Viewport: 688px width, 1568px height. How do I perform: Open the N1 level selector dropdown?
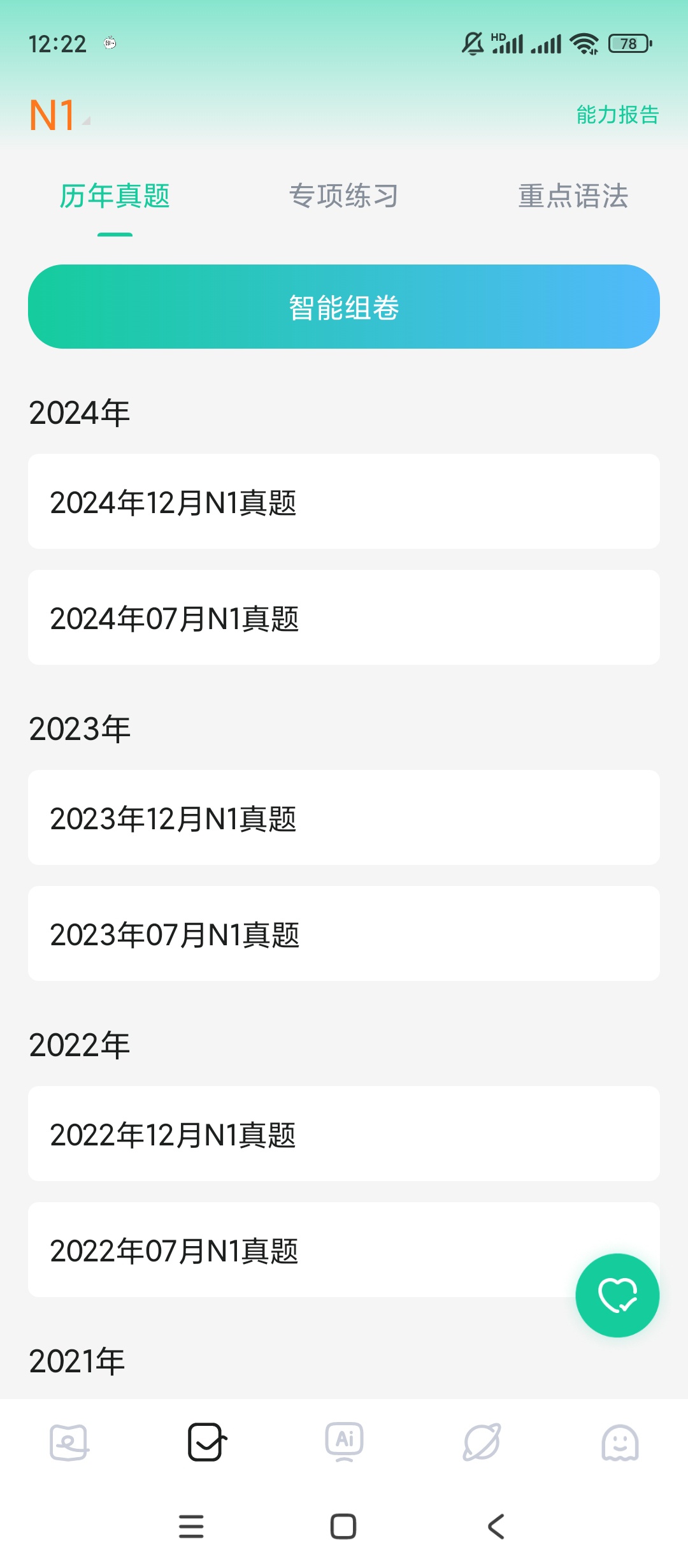click(x=59, y=115)
